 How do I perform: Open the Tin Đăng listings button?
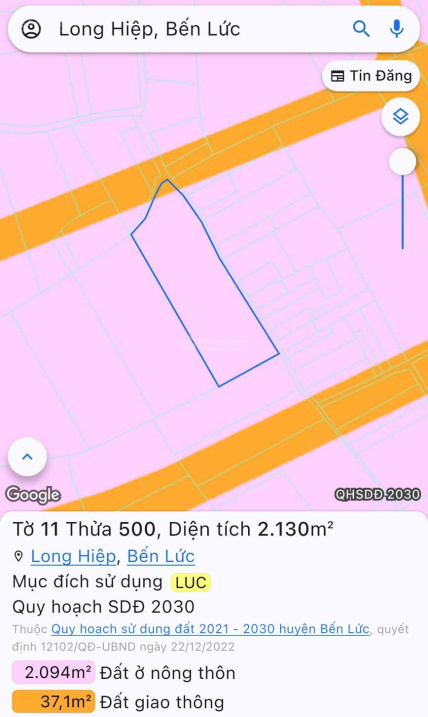[x=371, y=76]
